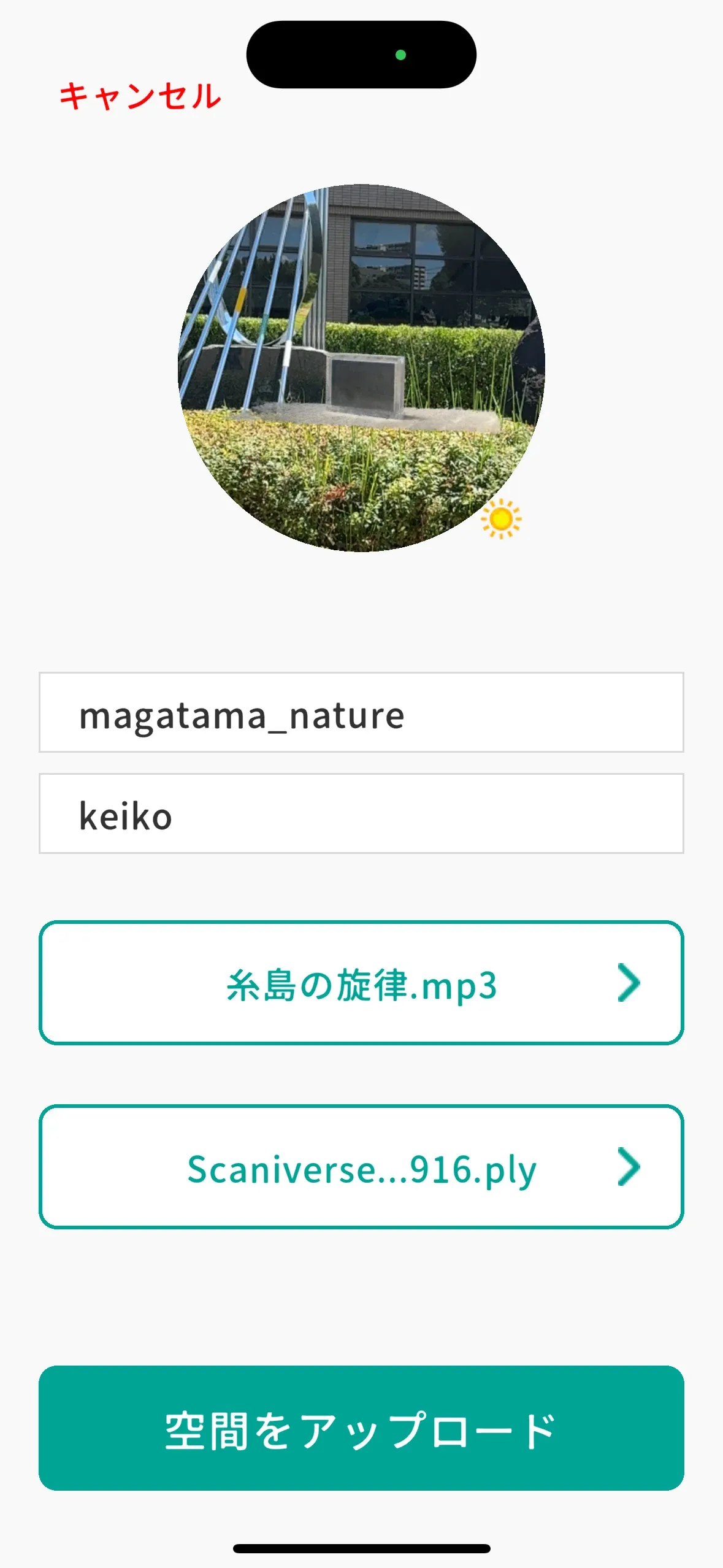Tap the sun icon beside the photo

501,519
